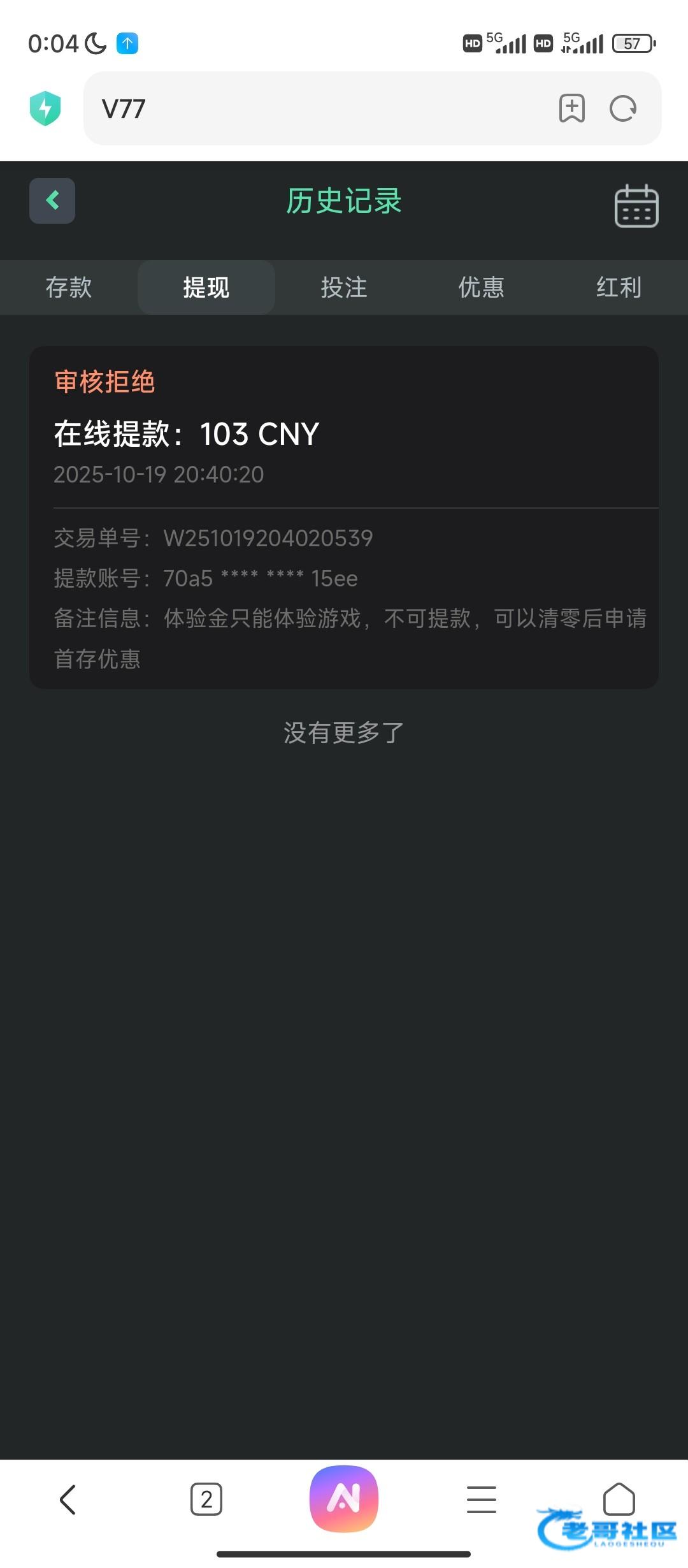Open the browser security shield
The image size is (688, 1568).
(x=45, y=108)
